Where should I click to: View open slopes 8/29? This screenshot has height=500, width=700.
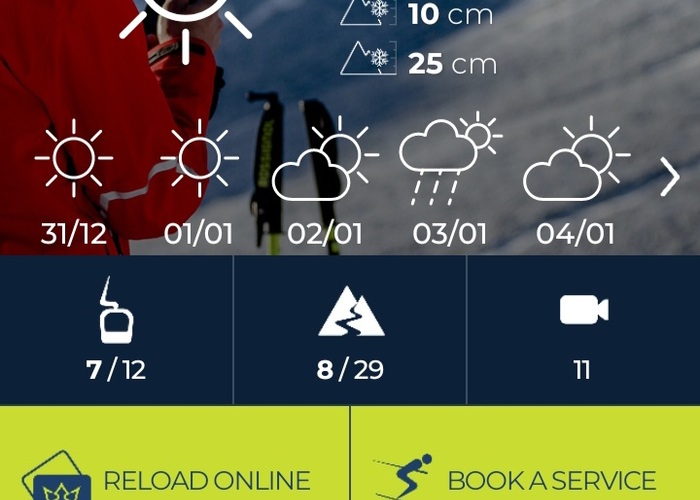(350, 330)
